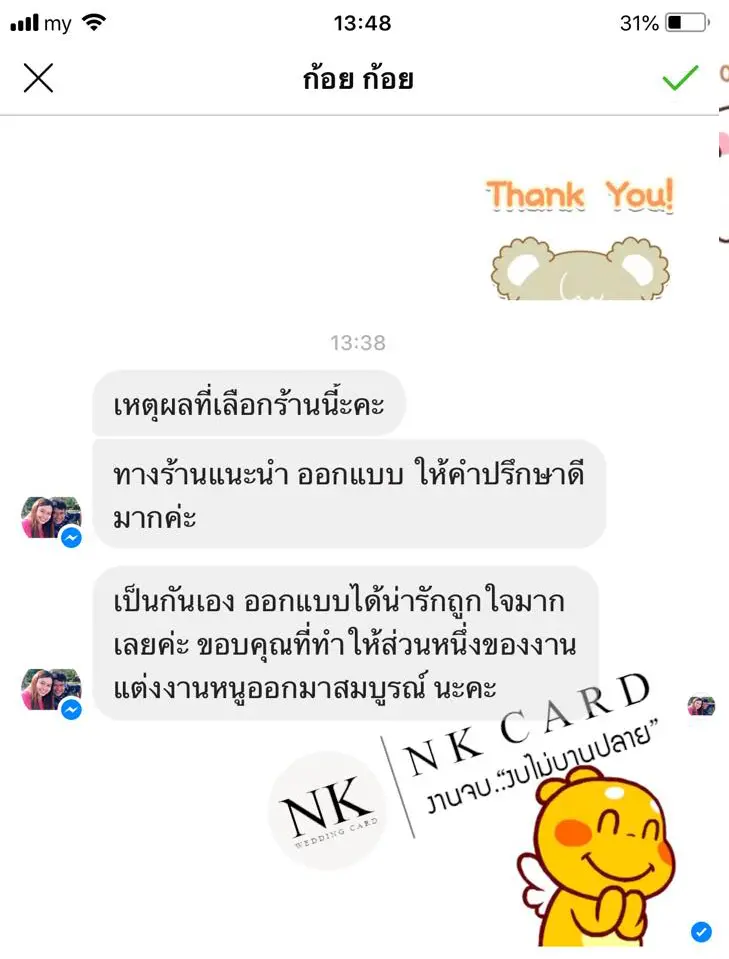
Task: Open sender's profile photo beside ทางร้านแนะนำ message
Action: 50,518
